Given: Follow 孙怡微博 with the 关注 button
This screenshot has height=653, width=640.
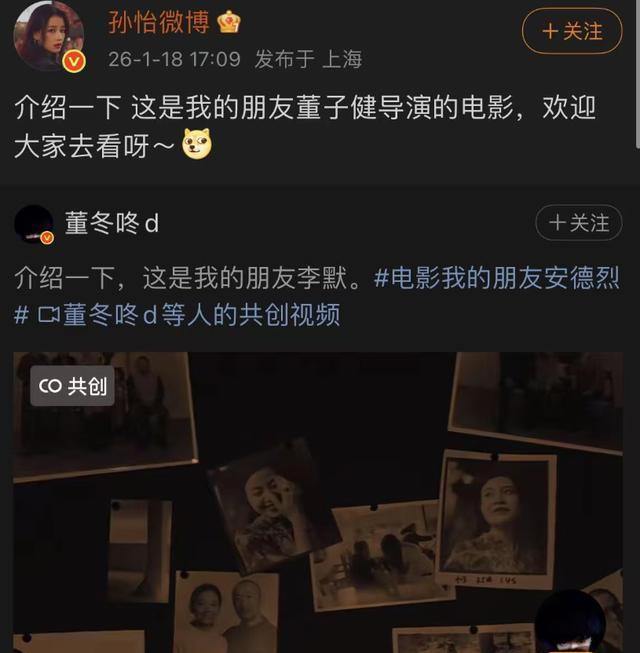Looking at the screenshot, I should [572, 31].
